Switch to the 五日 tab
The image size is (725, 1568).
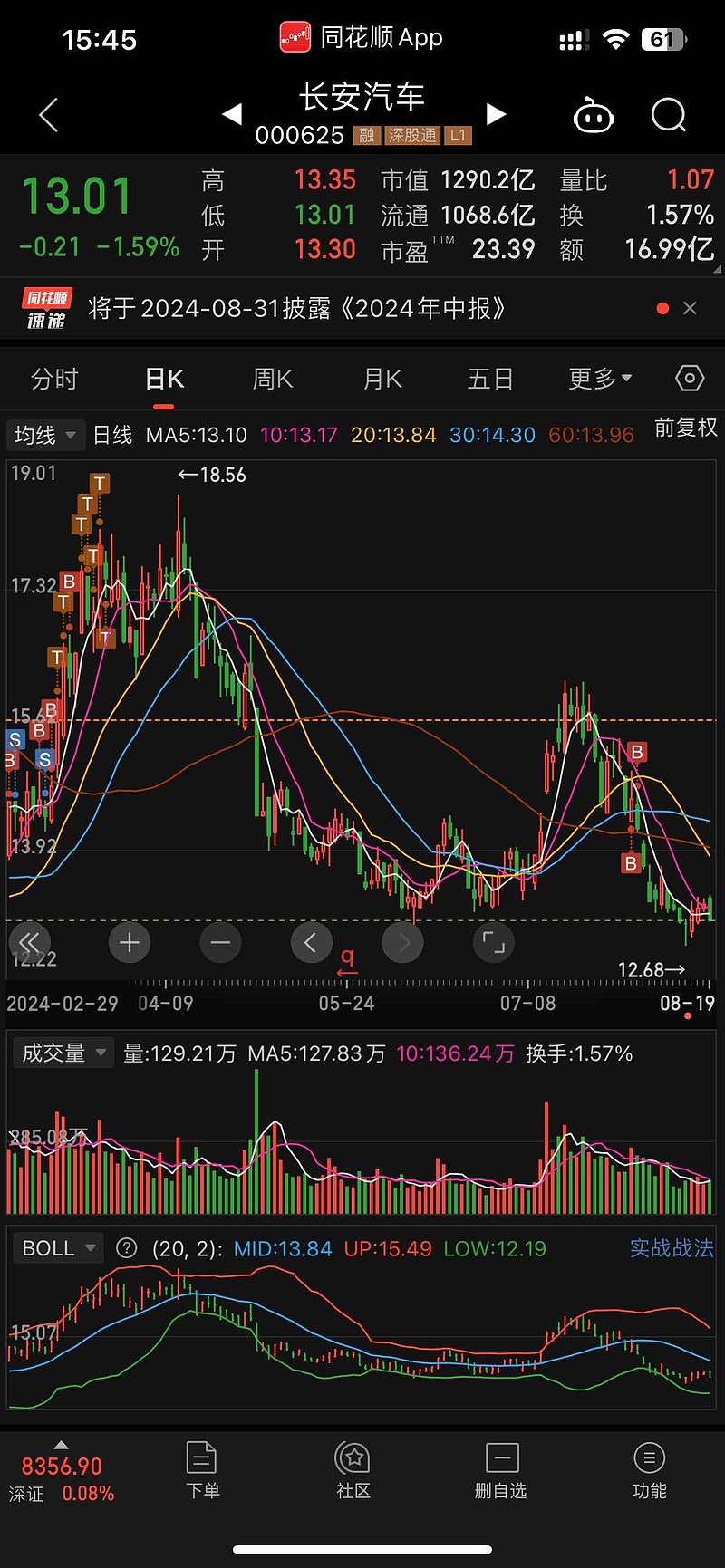[x=490, y=379]
